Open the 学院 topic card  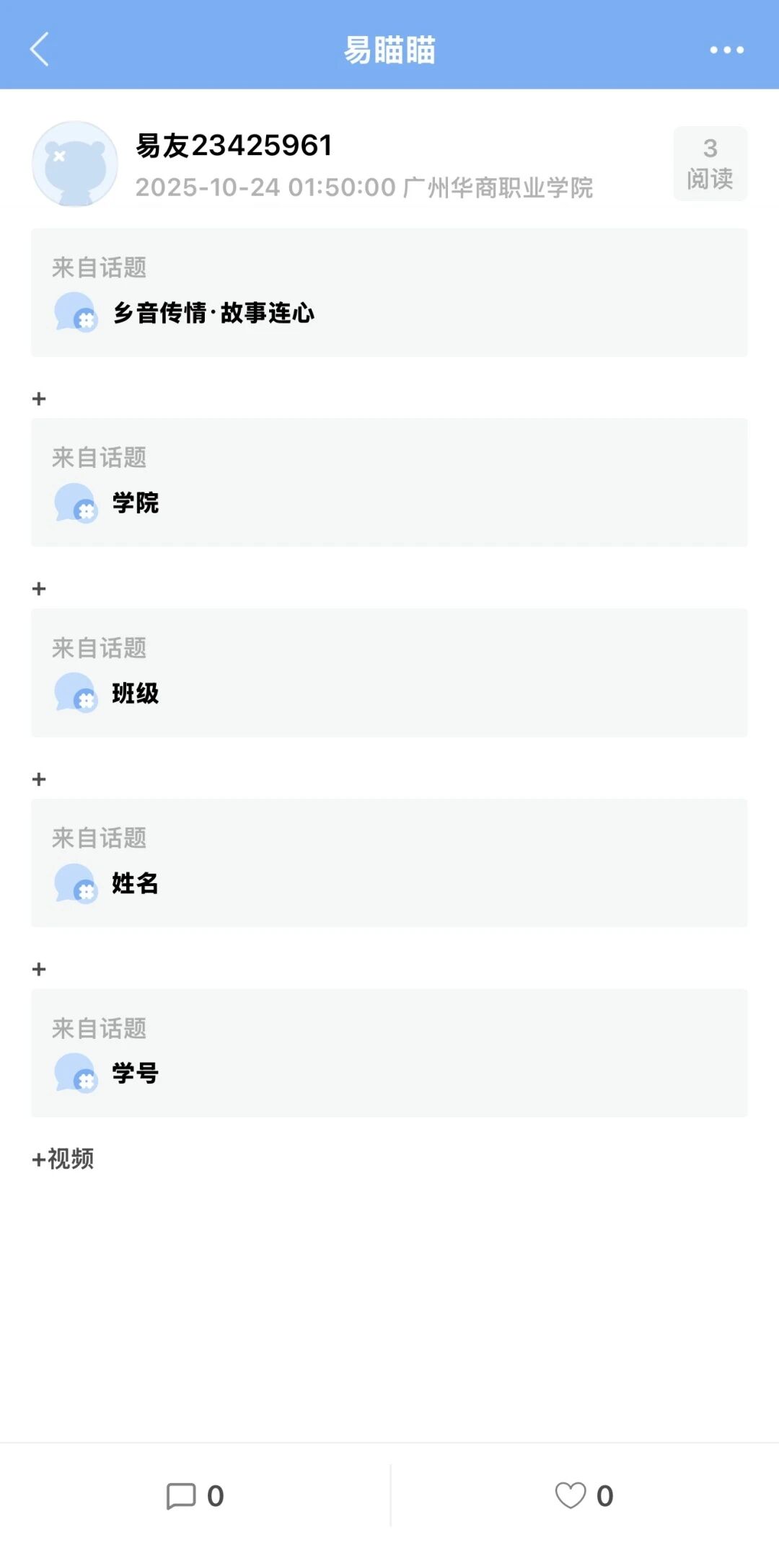point(389,482)
